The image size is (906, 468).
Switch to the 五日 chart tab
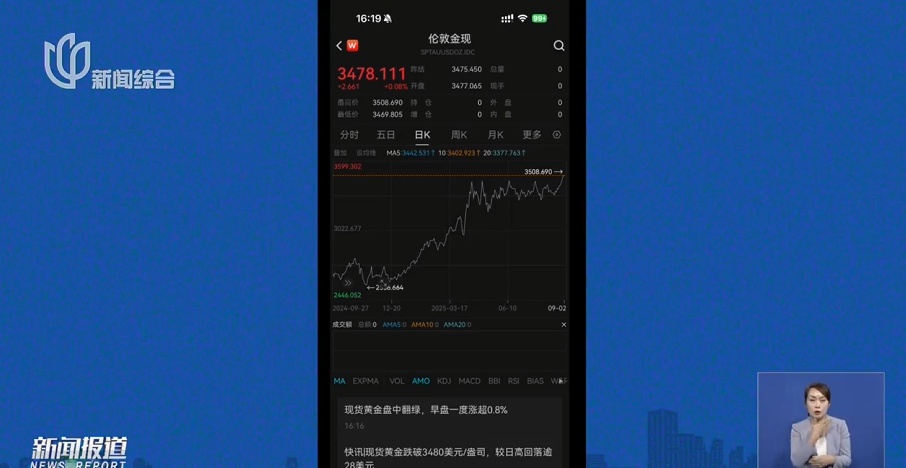pyautogui.click(x=386, y=135)
